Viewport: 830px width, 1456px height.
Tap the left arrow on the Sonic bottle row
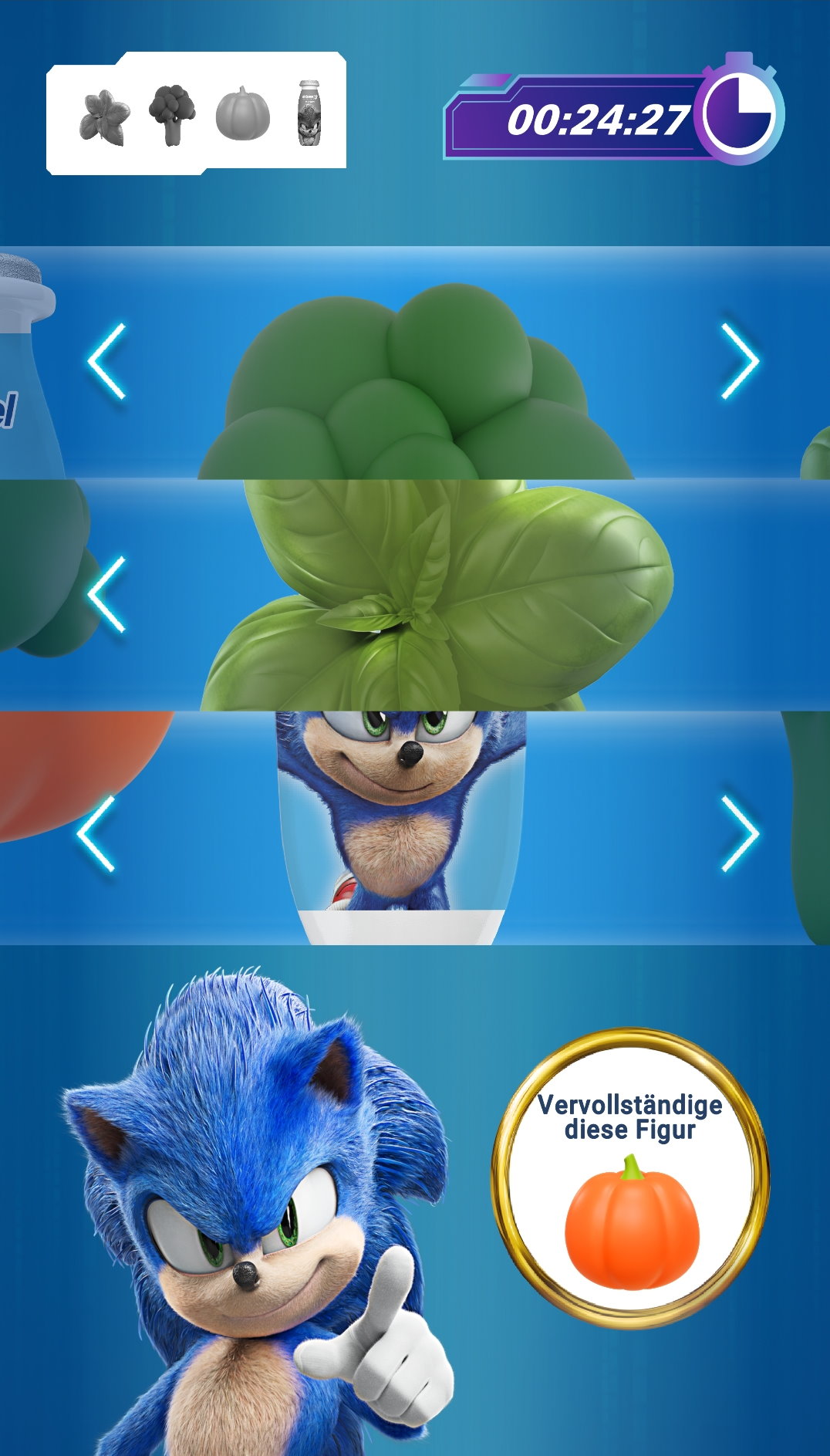click(x=96, y=834)
